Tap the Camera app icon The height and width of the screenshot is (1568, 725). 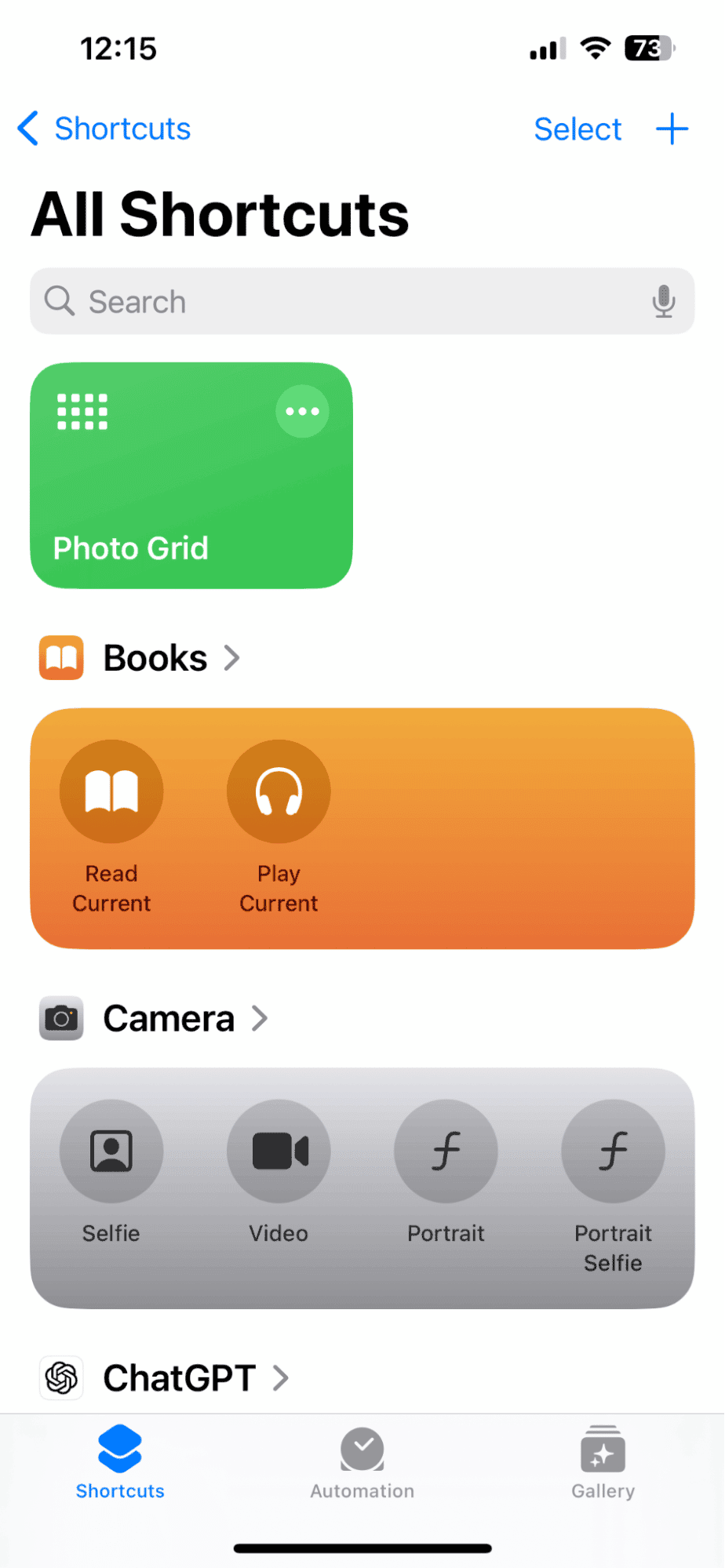(60, 1018)
